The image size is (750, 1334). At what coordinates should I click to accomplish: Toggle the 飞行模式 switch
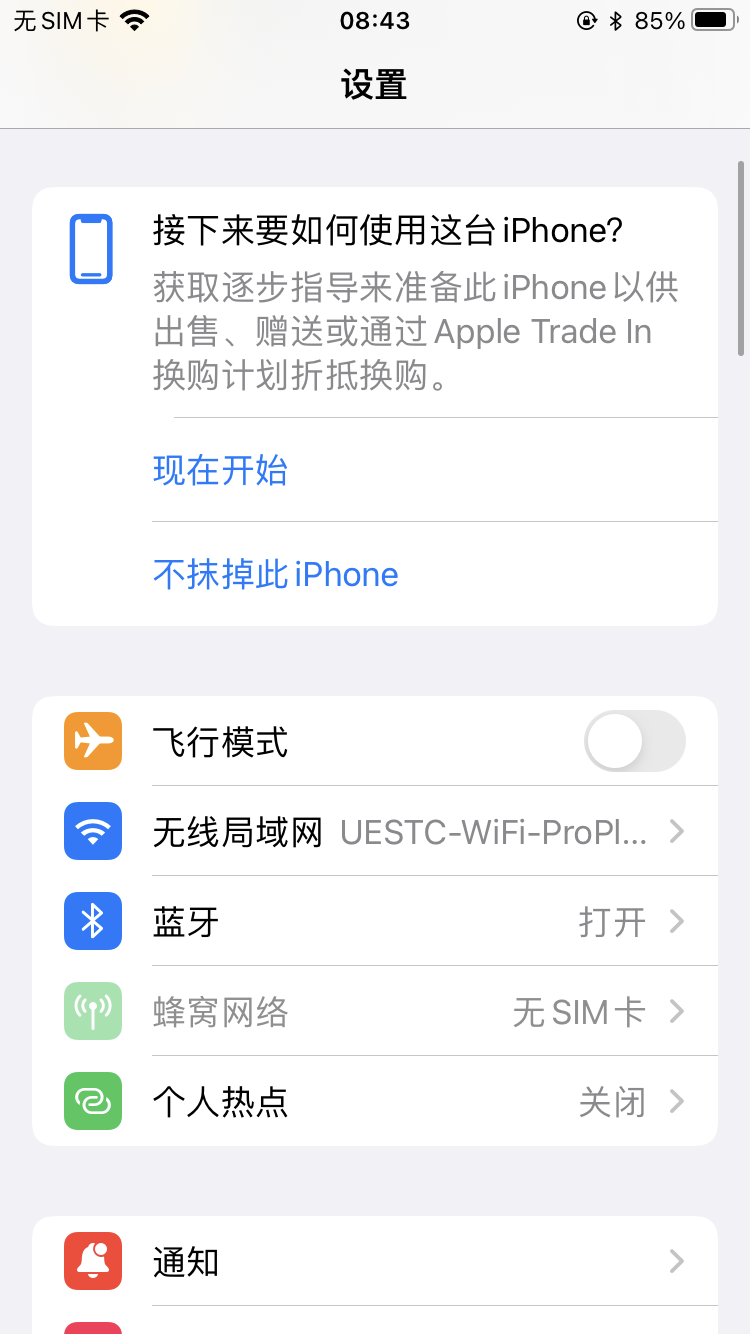(x=634, y=741)
